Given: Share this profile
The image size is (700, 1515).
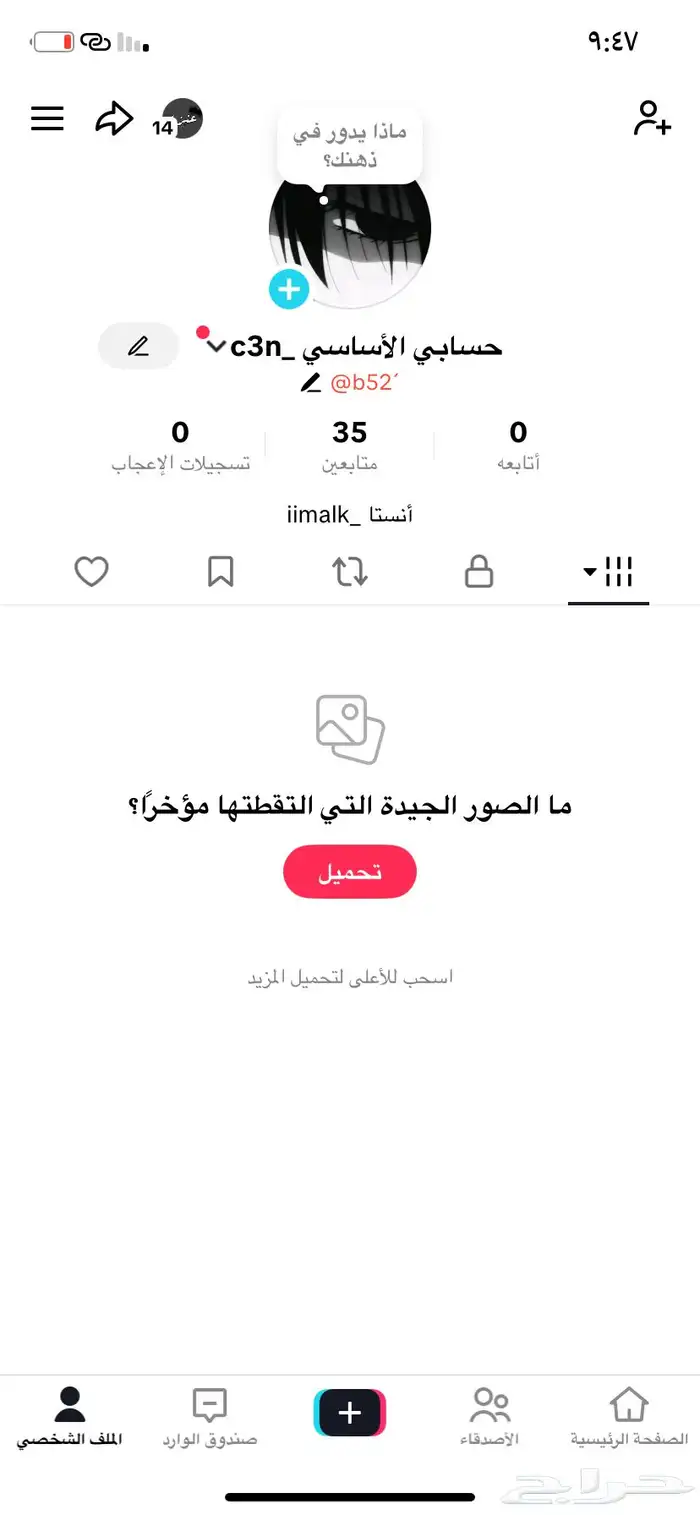Looking at the screenshot, I should click(x=114, y=120).
